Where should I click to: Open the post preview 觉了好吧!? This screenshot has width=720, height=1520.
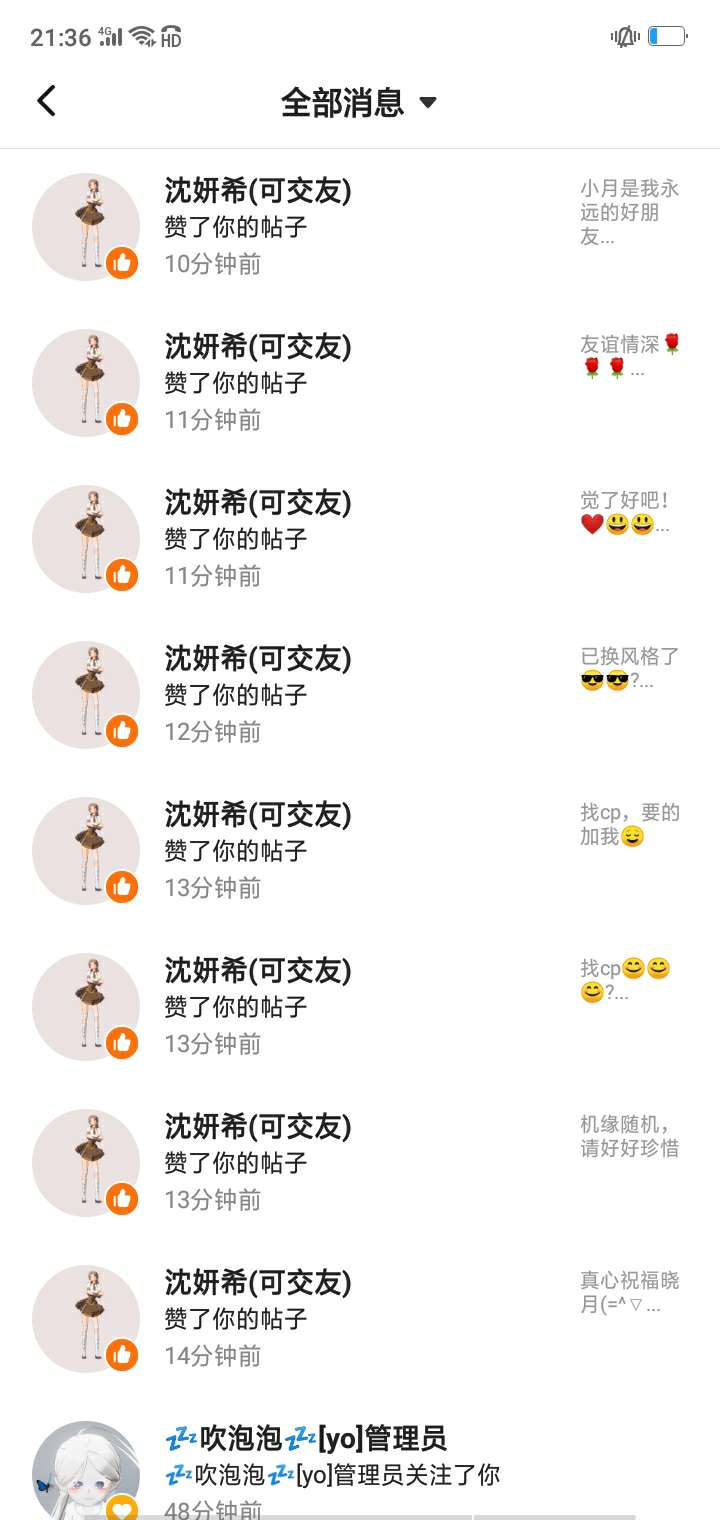click(x=626, y=512)
